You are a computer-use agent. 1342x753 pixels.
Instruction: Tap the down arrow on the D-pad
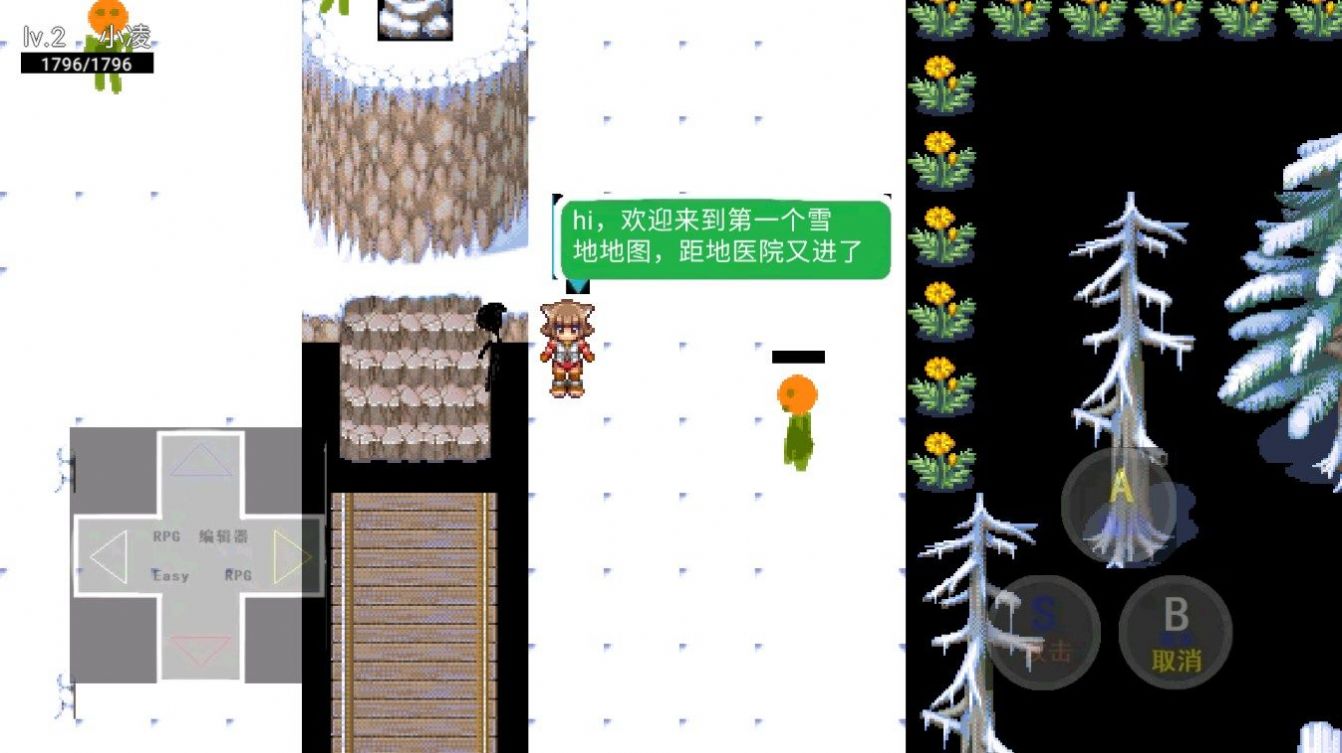point(200,650)
